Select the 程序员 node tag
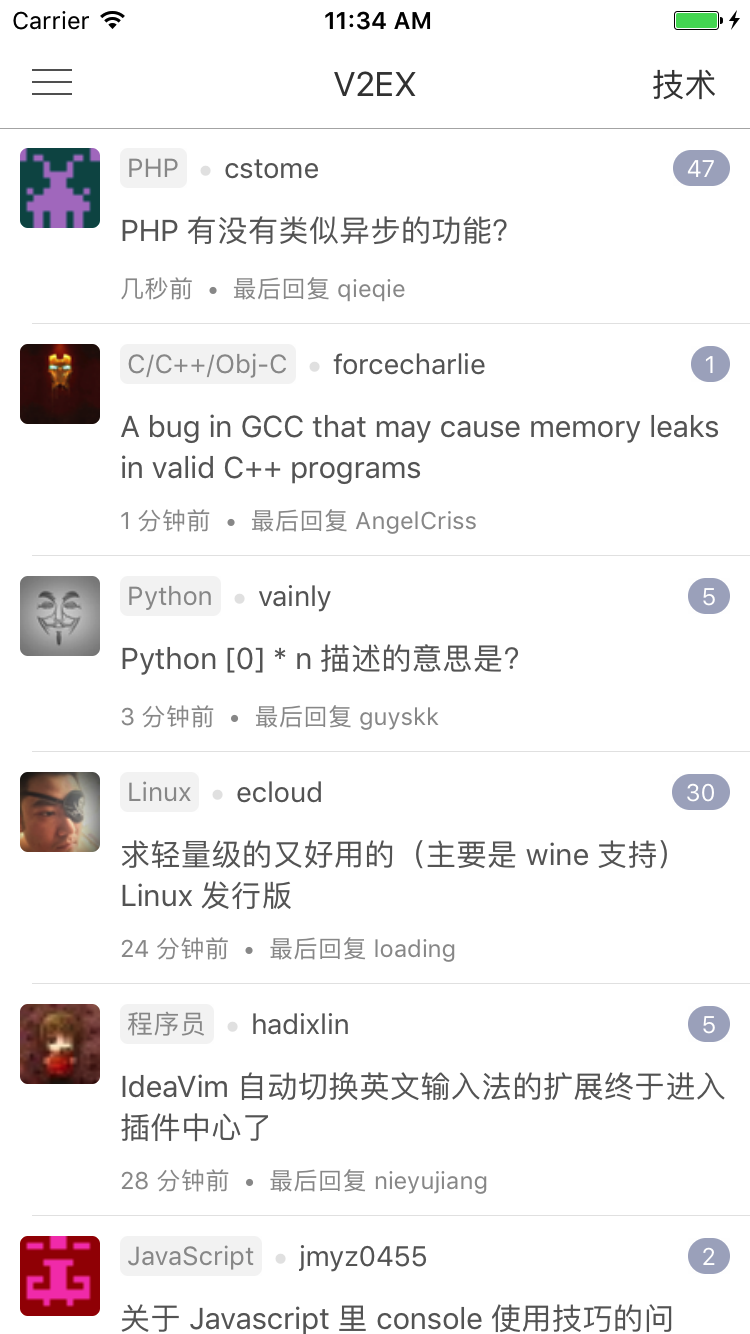 pyautogui.click(x=166, y=1025)
